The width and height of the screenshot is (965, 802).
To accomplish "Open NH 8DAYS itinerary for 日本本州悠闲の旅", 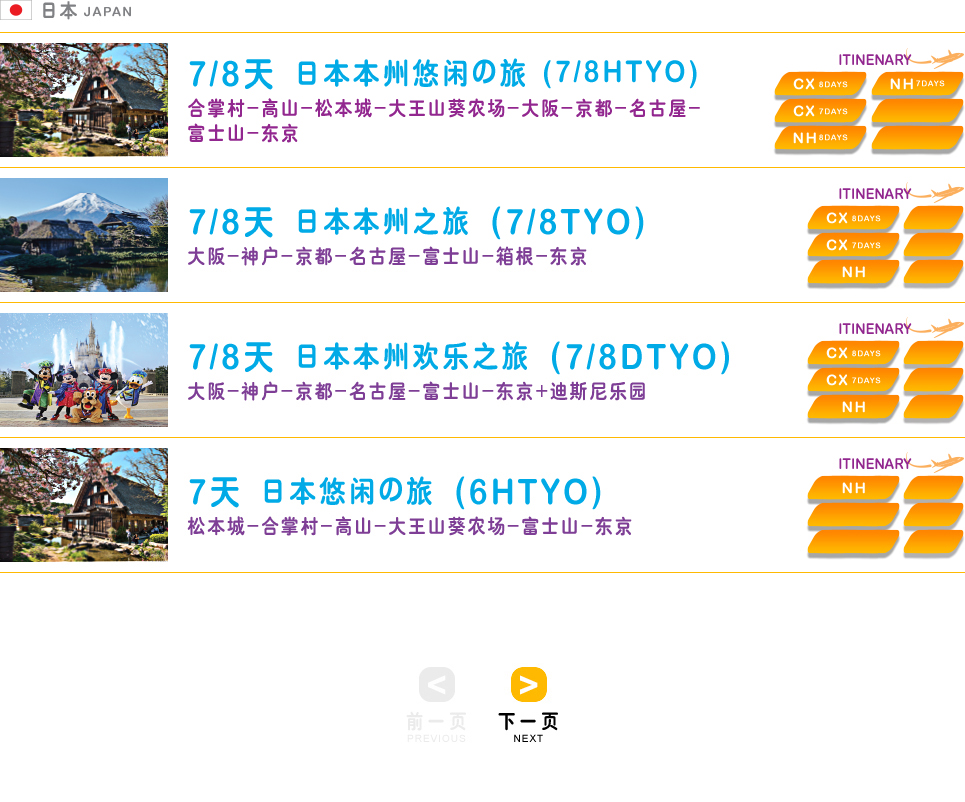I will 820,139.
